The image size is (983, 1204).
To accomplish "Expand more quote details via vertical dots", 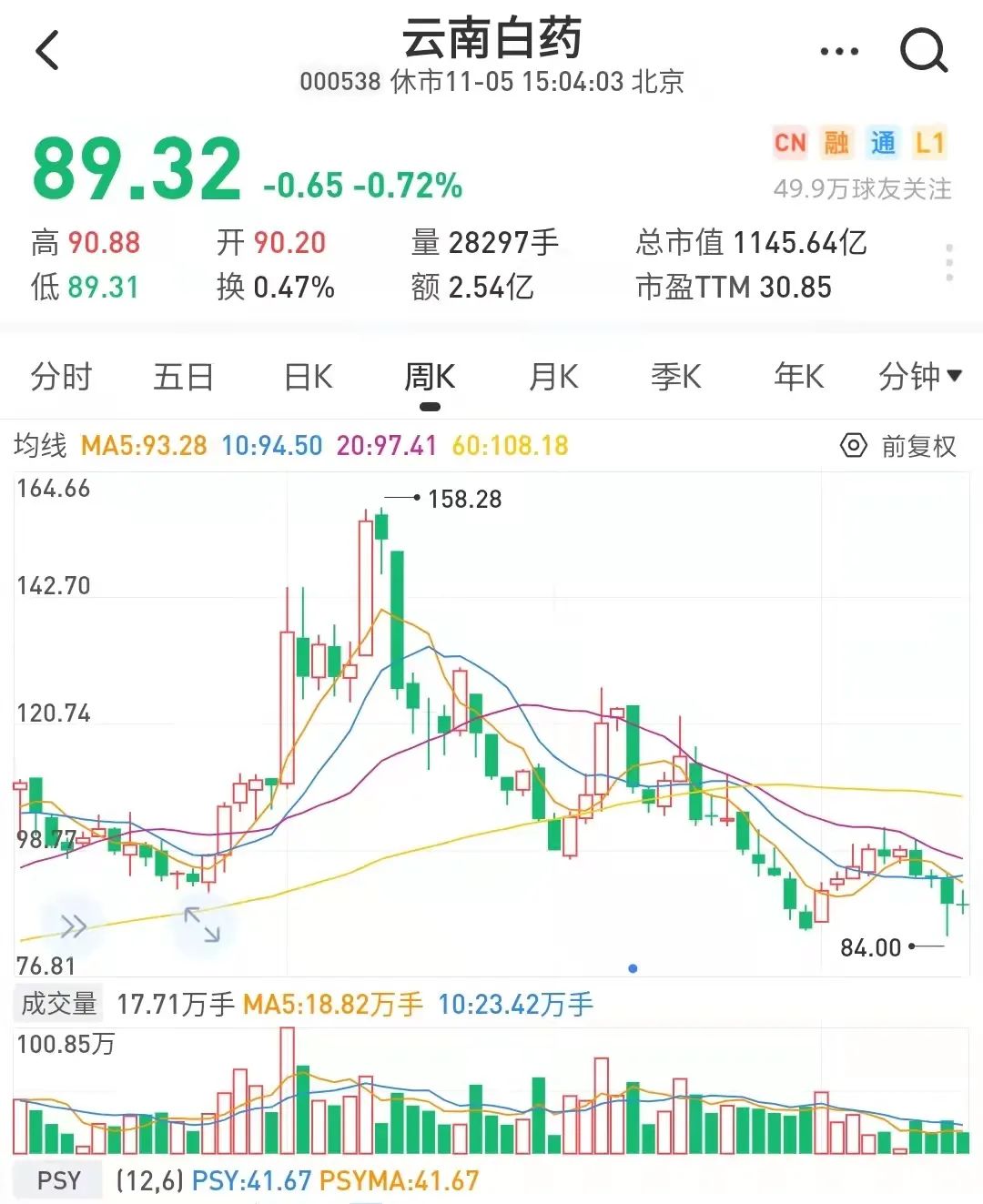I will (949, 263).
